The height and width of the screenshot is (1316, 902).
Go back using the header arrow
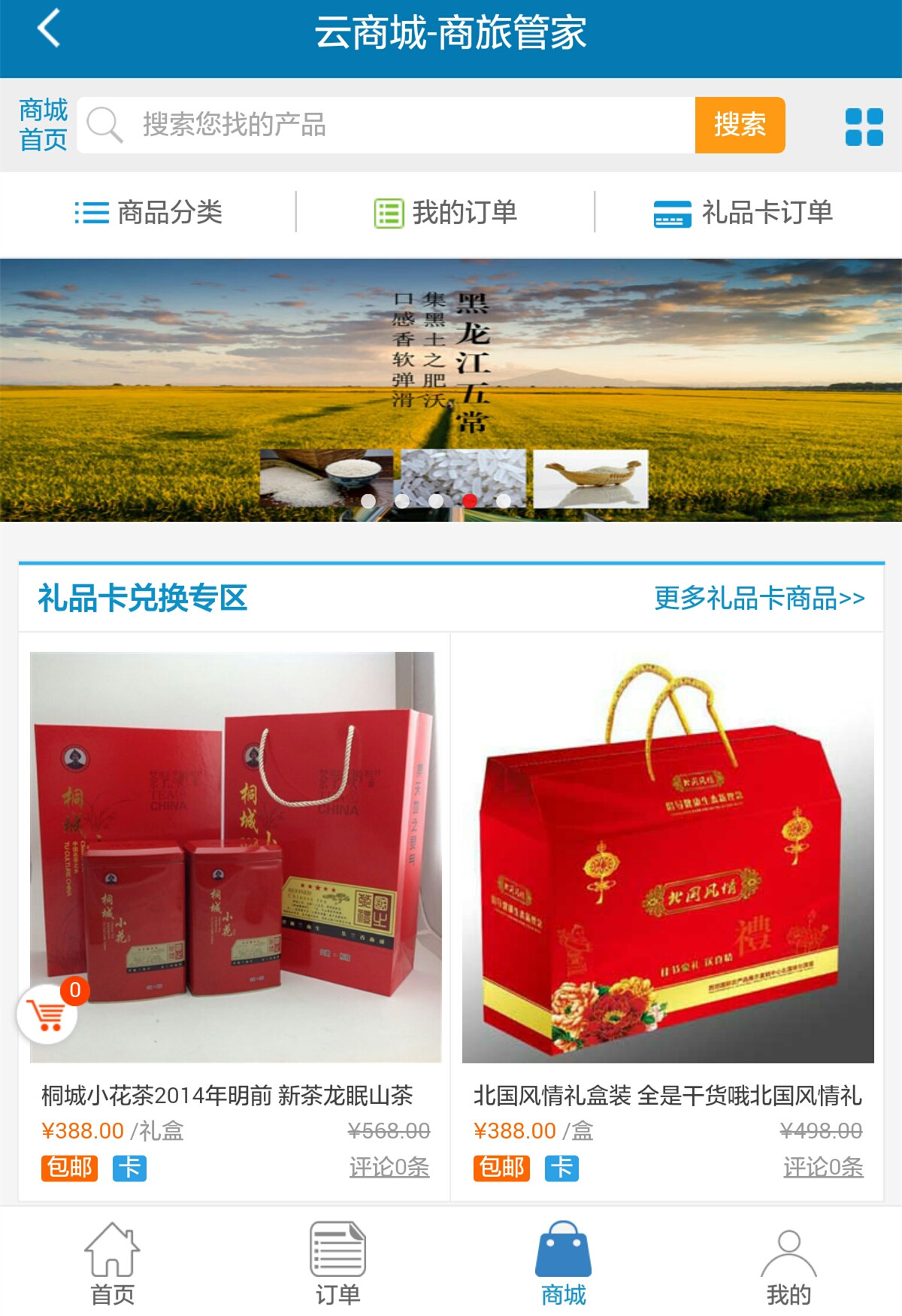click(49, 30)
